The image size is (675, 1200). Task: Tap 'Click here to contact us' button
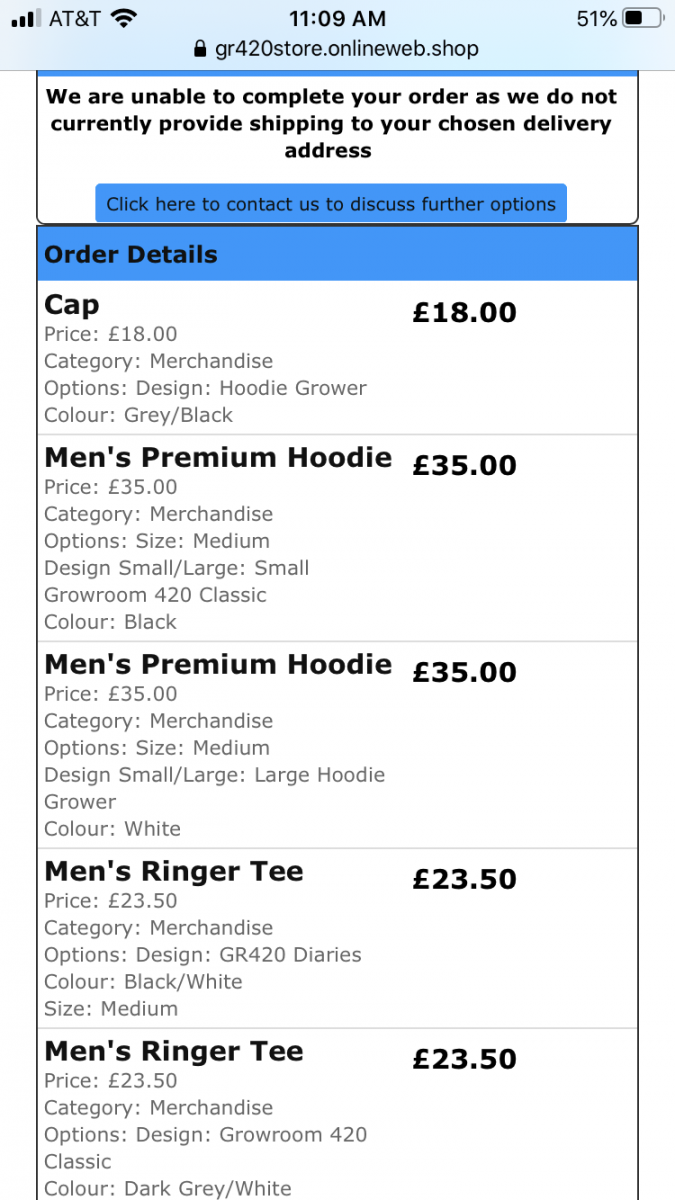(331, 204)
